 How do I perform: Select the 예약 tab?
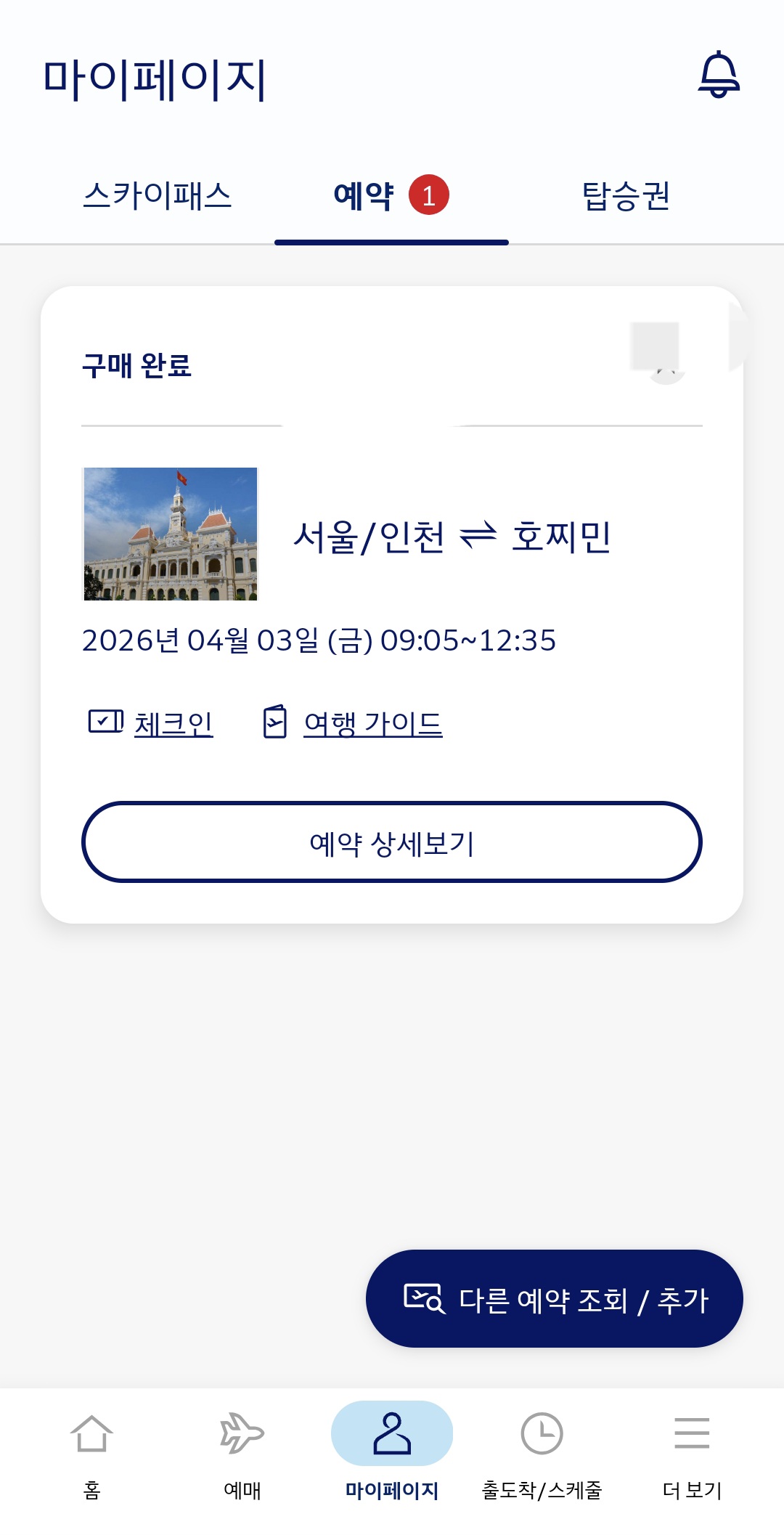tap(391, 196)
